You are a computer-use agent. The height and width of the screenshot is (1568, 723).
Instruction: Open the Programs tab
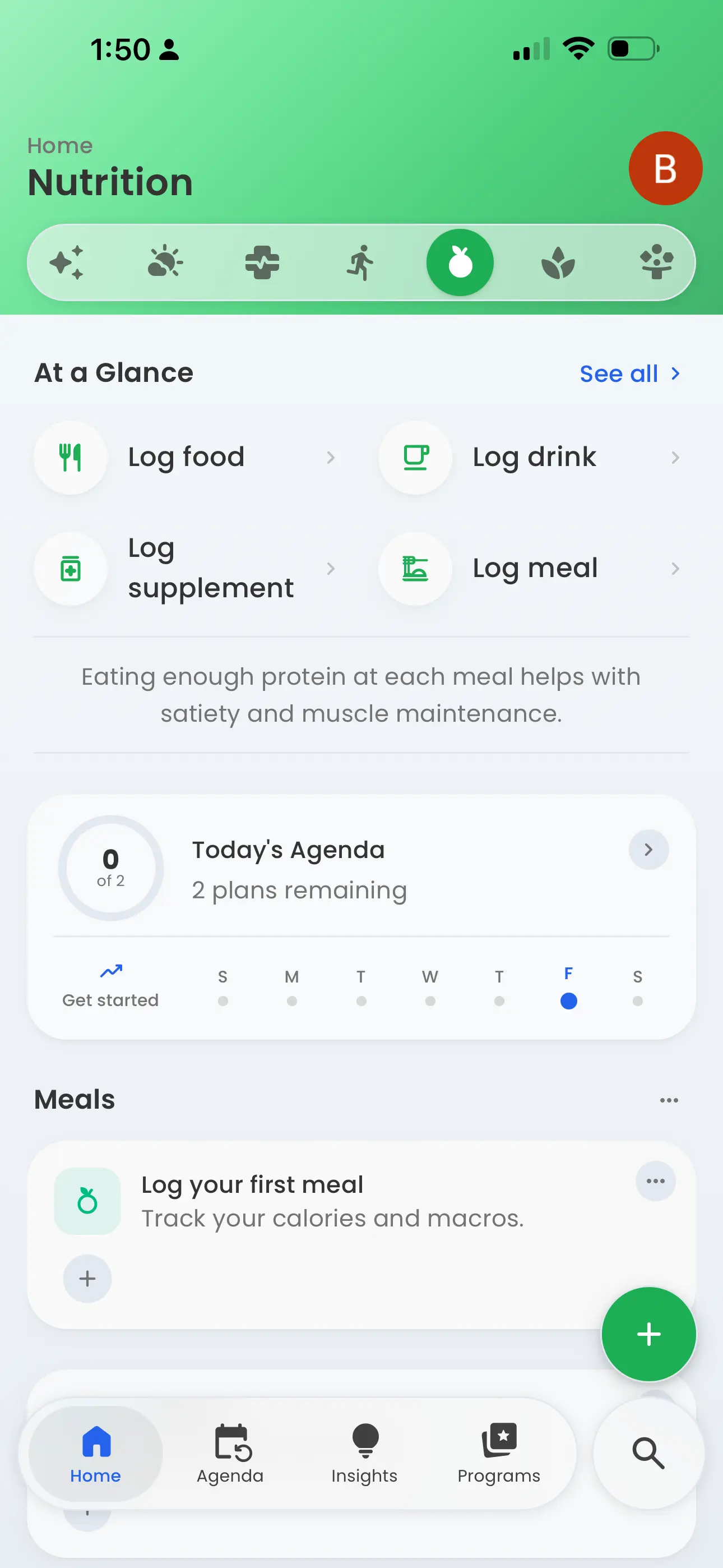[x=499, y=1454]
